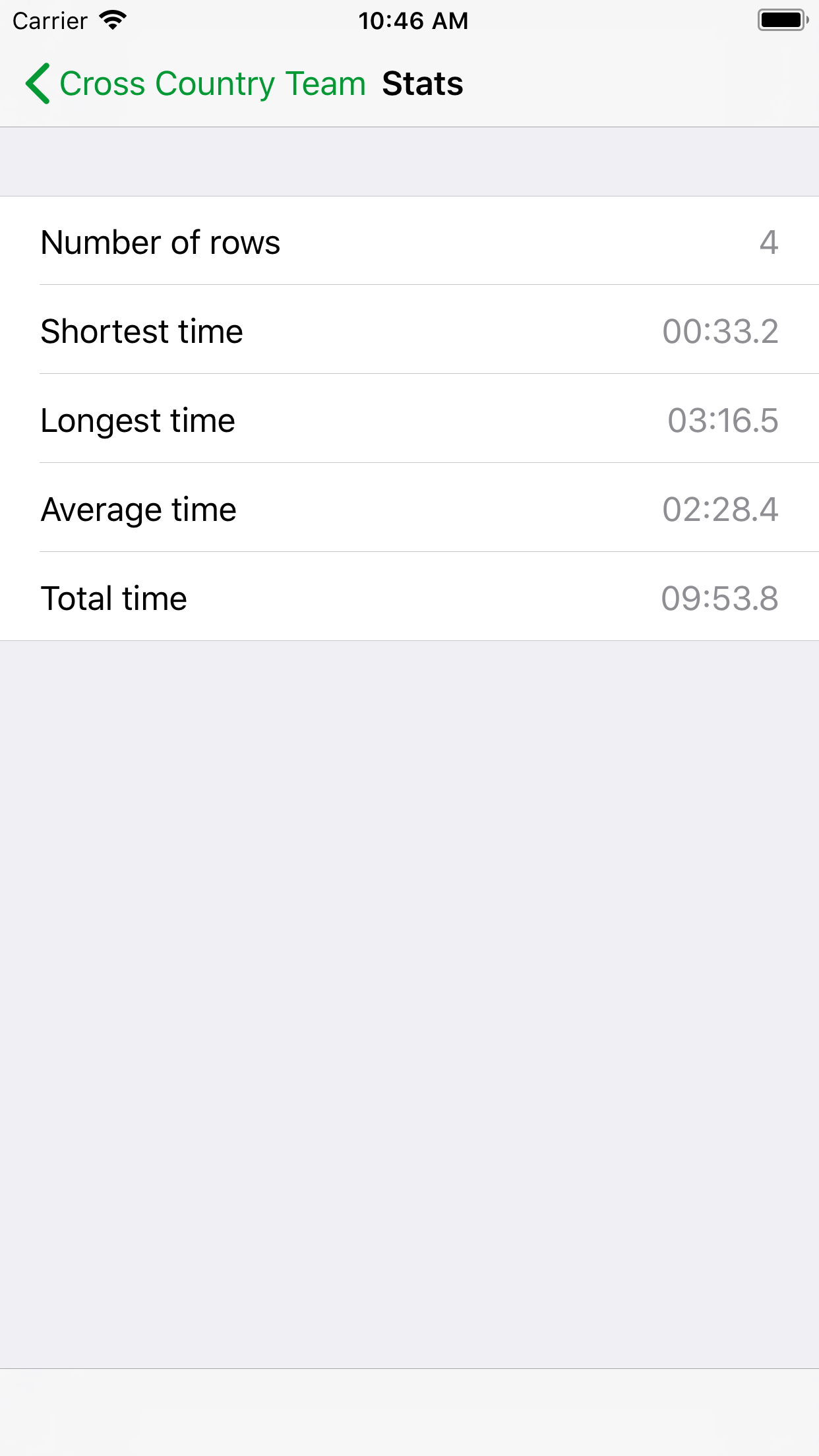Viewport: 819px width, 1456px height.
Task: Tap the clock showing 10:46 AM
Action: click(412, 20)
